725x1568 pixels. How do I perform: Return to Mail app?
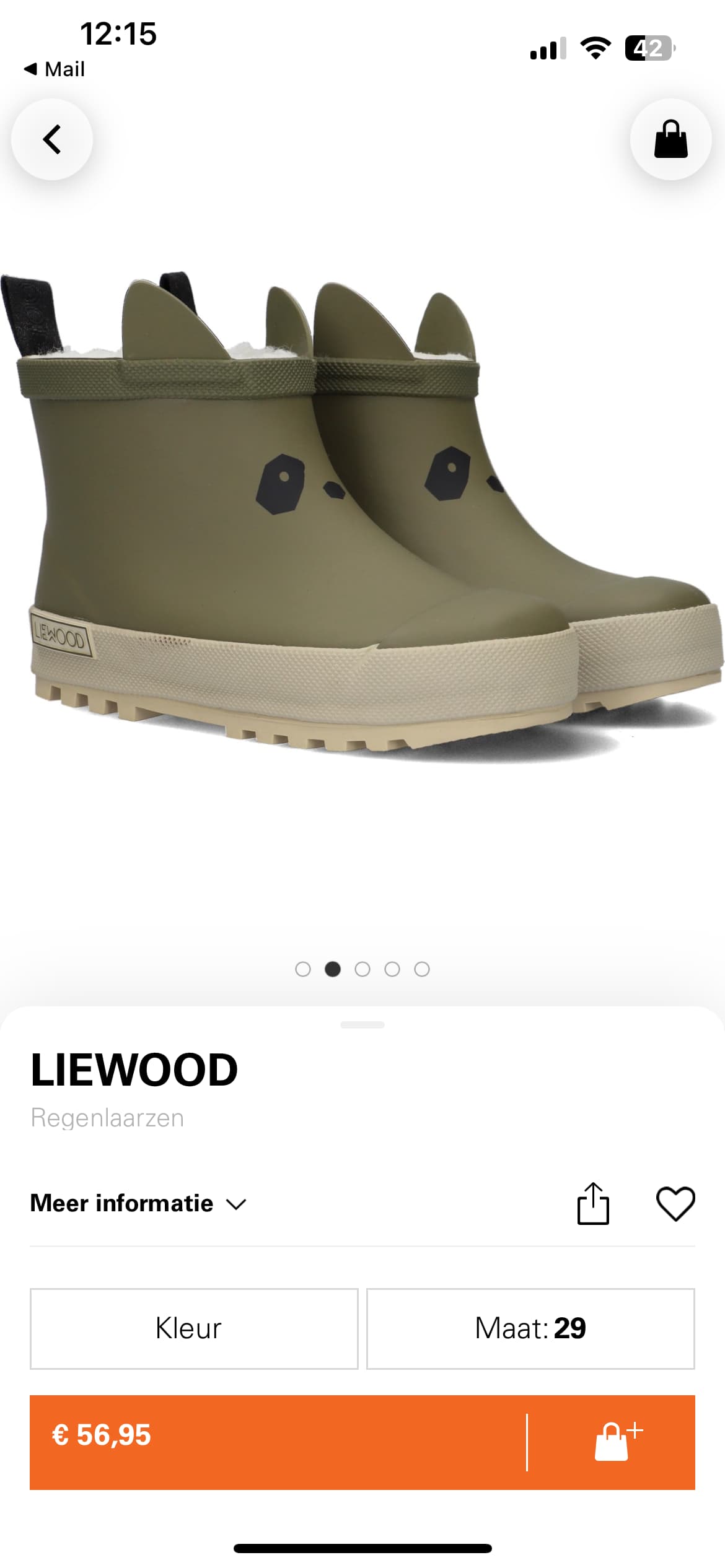click(55, 69)
